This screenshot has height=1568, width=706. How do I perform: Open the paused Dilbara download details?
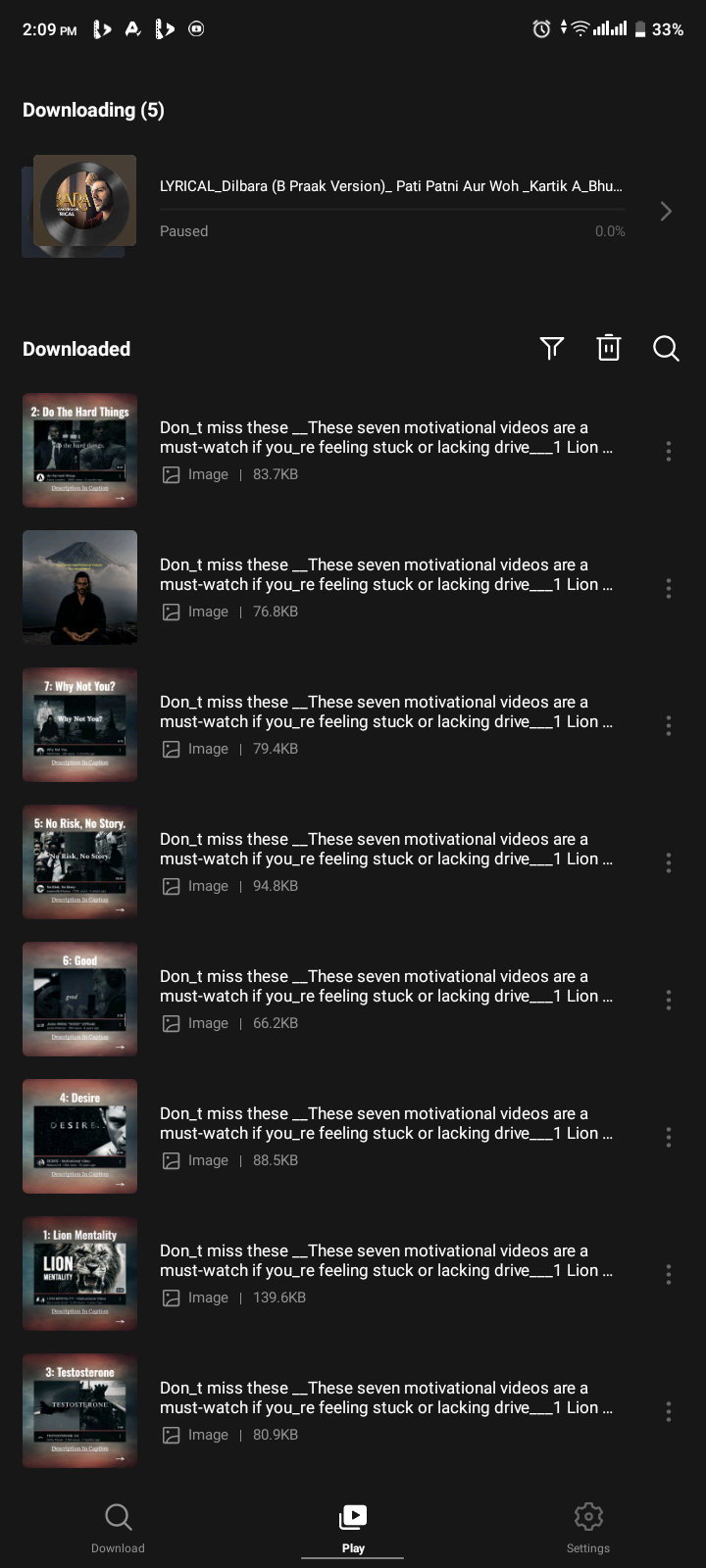tap(666, 211)
